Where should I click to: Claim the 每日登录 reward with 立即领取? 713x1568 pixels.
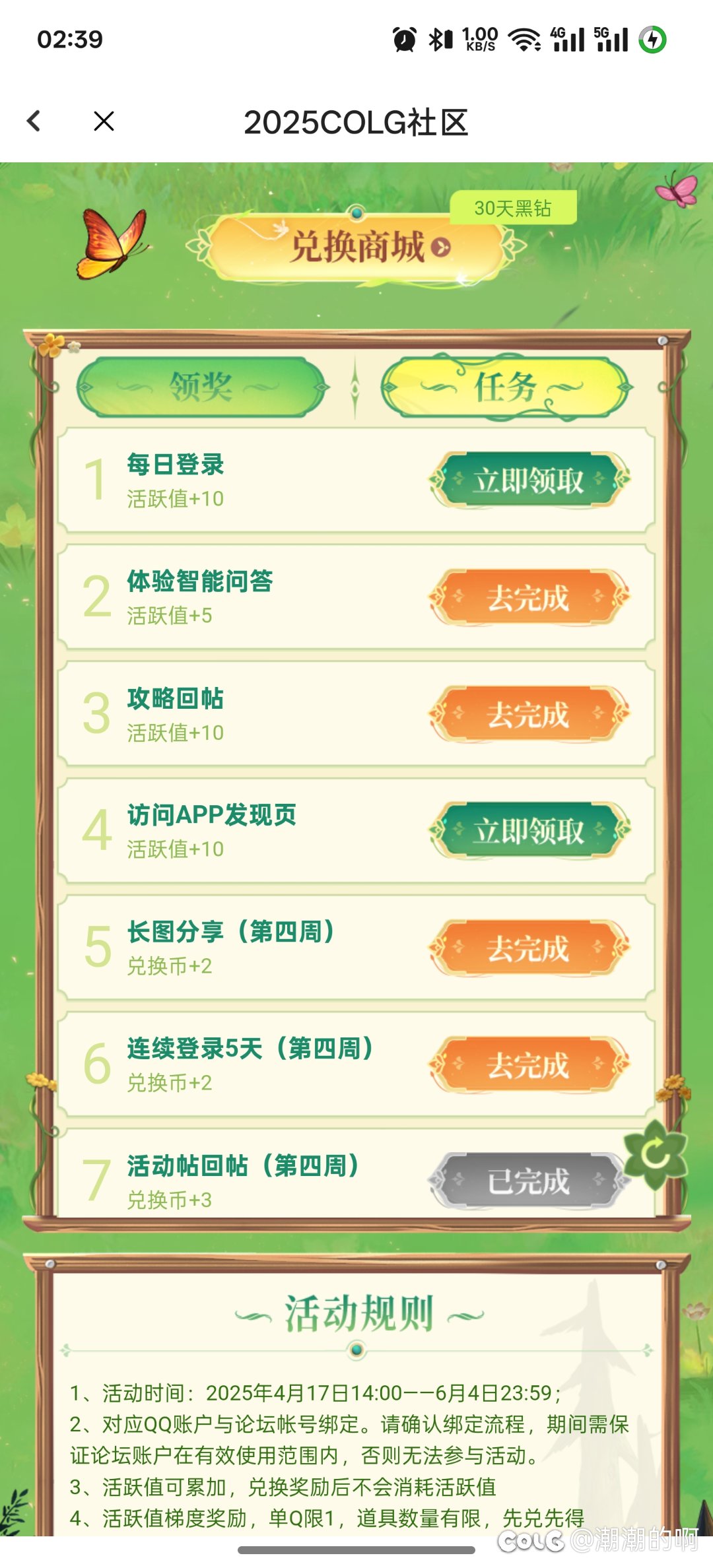pos(529,480)
